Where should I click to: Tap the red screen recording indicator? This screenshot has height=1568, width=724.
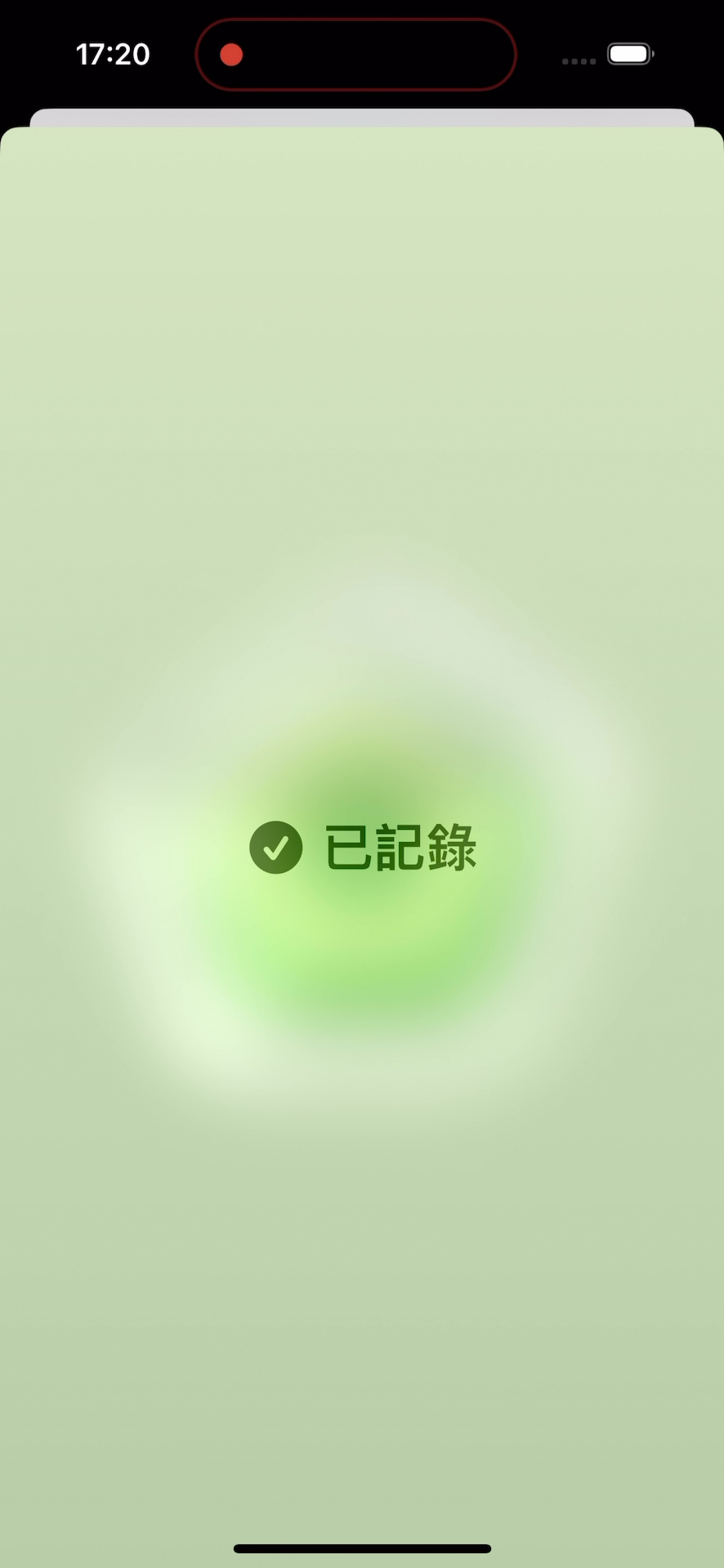pos(232,55)
